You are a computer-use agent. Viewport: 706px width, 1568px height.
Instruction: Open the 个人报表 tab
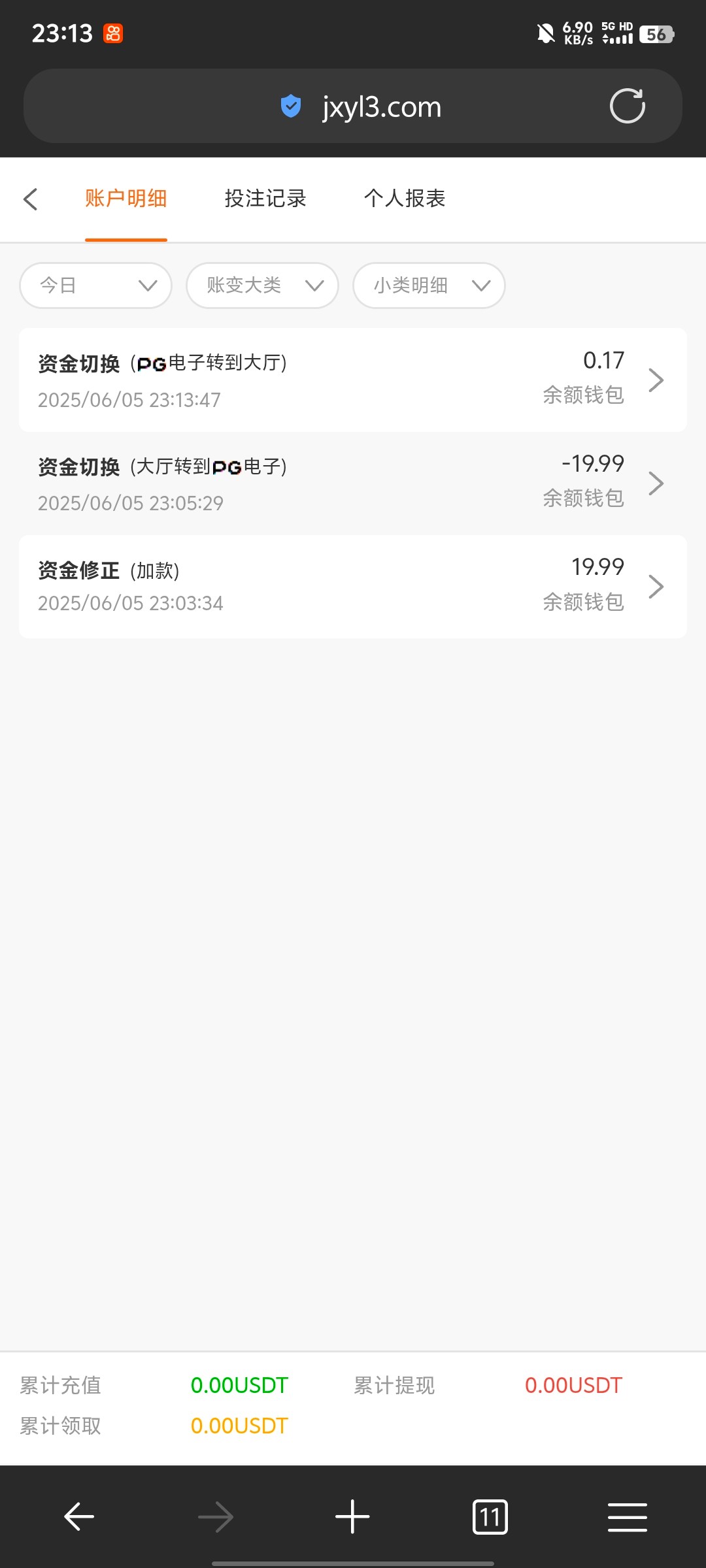coord(405,198)
